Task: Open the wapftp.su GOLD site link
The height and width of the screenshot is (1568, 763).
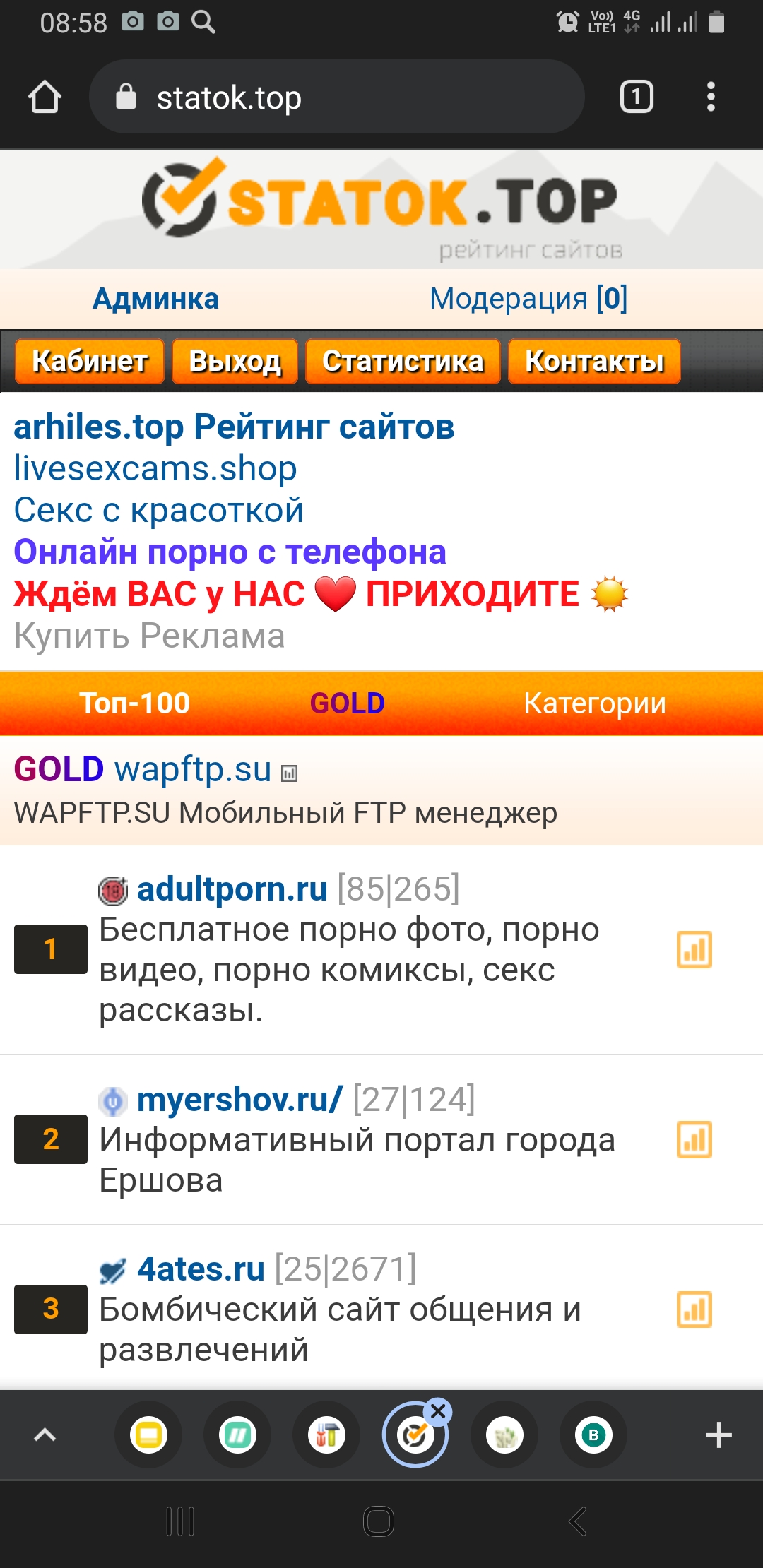Action: click(x=193, y=769)
